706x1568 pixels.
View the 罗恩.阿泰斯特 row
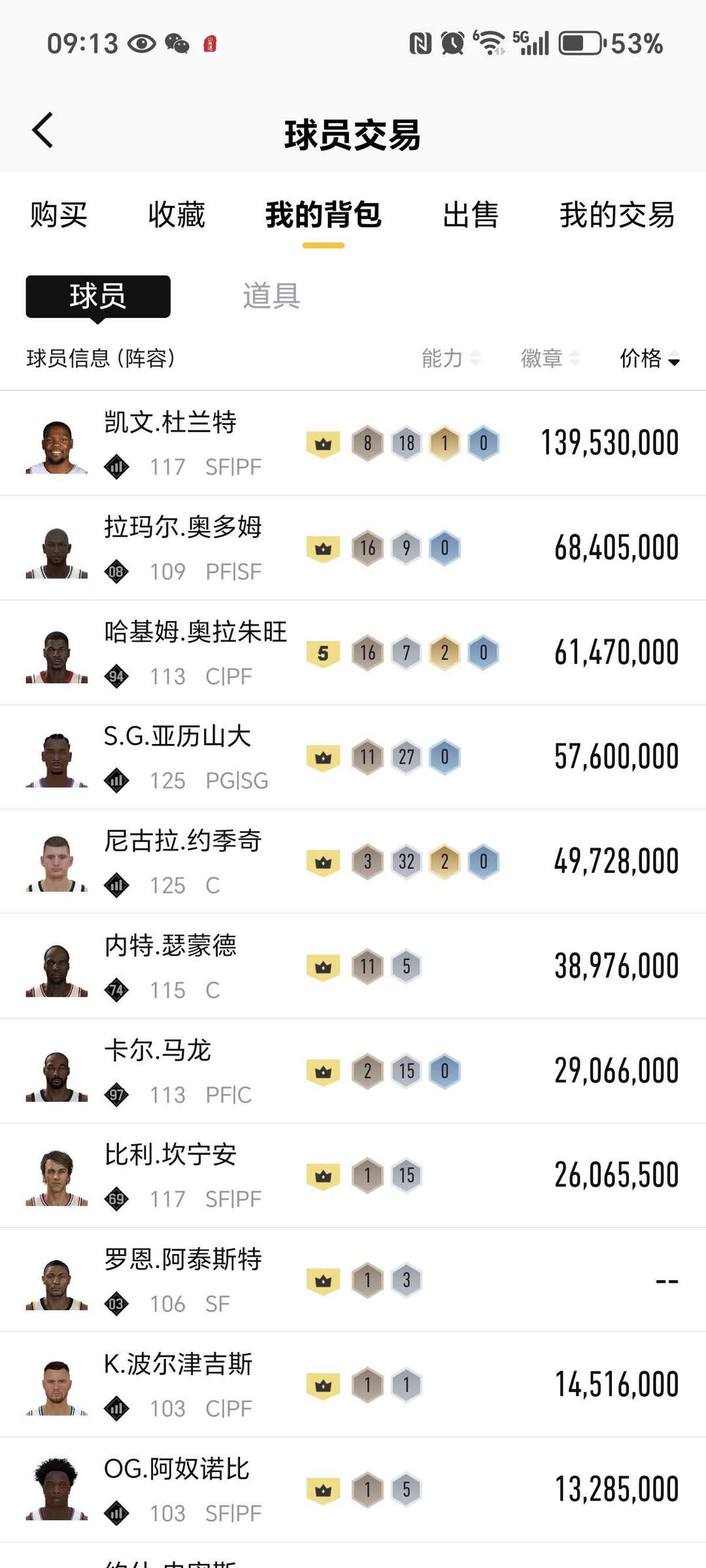353,1280
